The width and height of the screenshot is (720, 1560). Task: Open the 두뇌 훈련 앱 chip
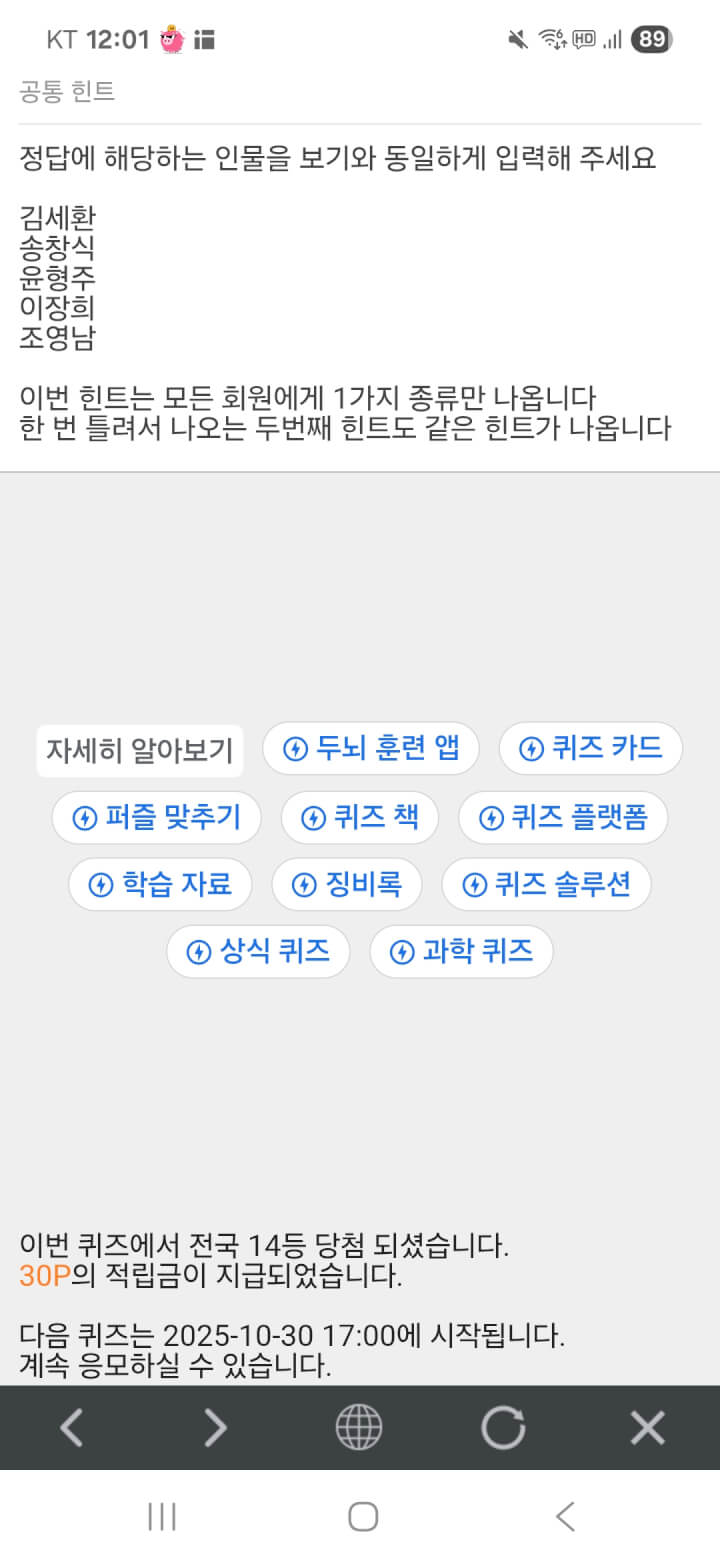[371, 748]
